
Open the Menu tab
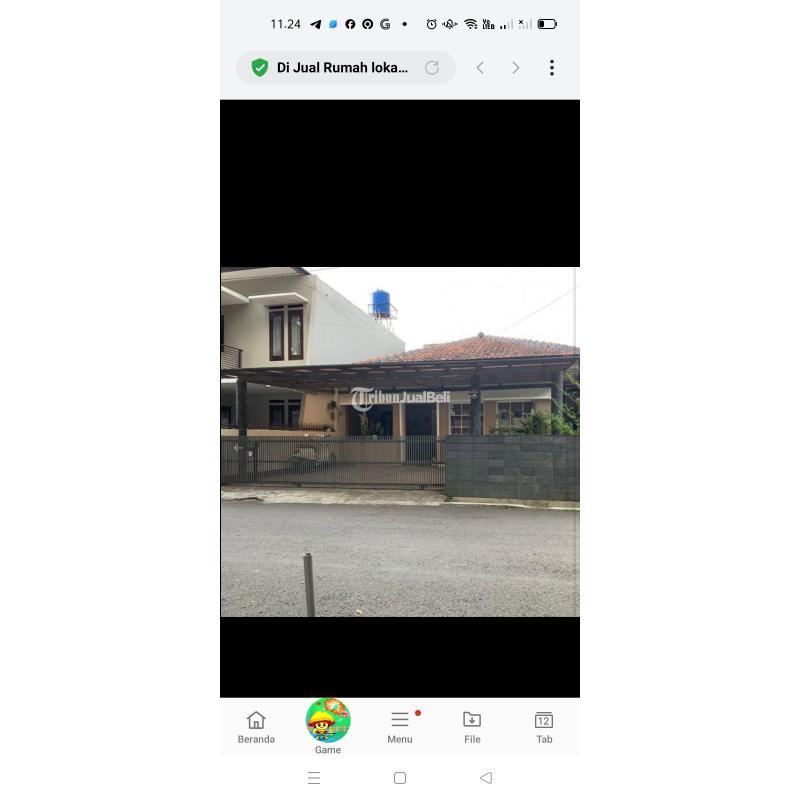coord(400,727)
